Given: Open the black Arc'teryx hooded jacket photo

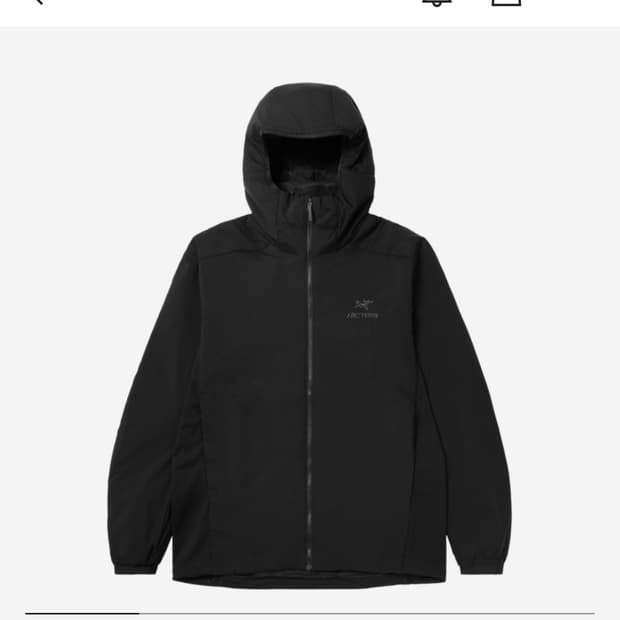Looking at the screenshot, I should point(310,330).
